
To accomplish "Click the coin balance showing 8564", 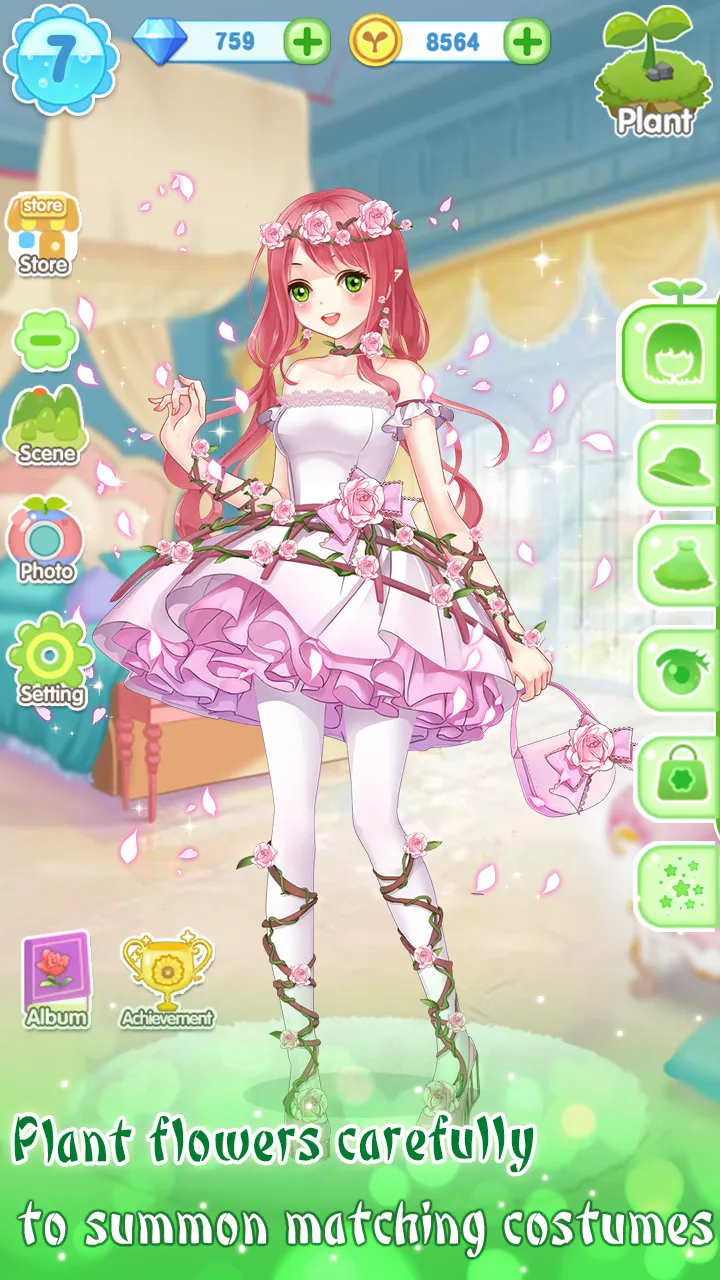I will tap(430, 38).
